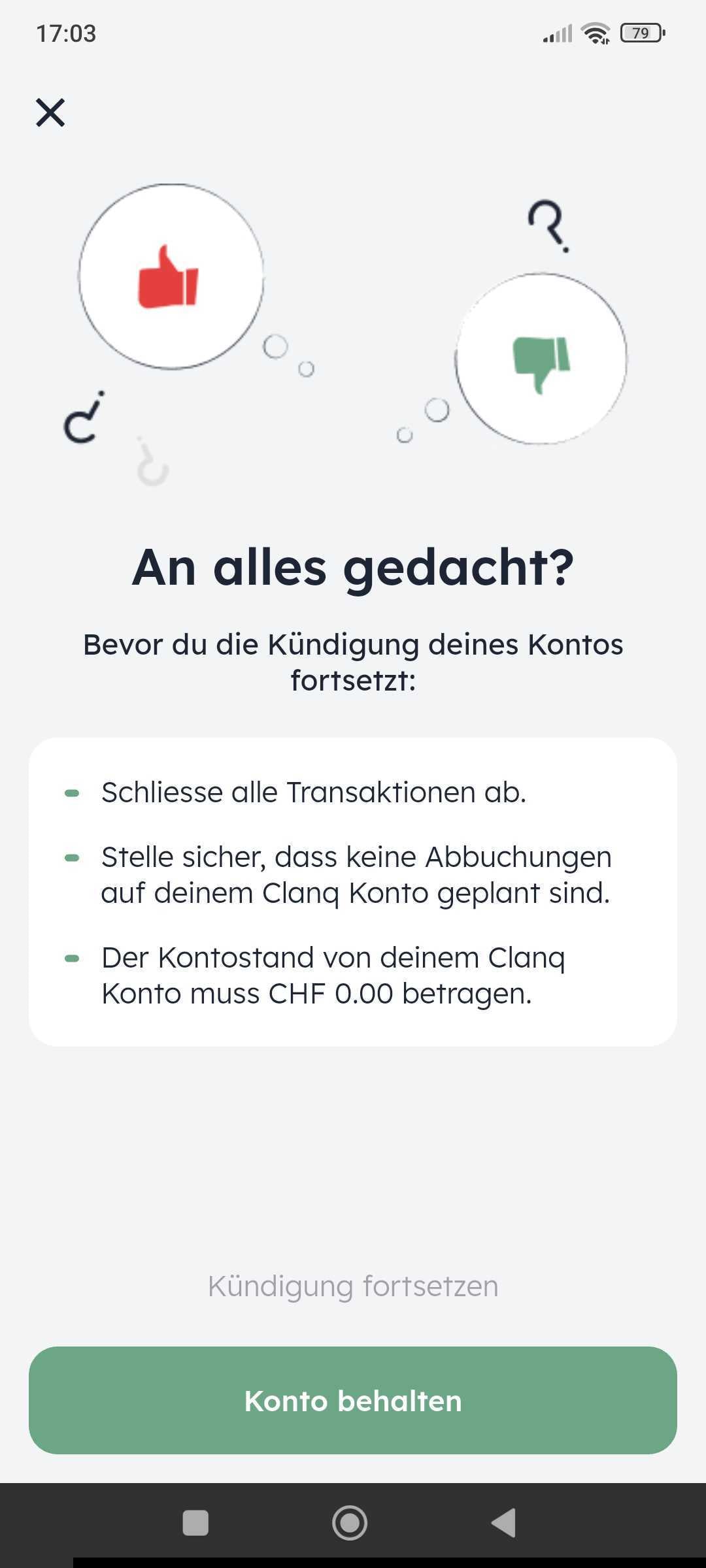
Task: Return to the home screen
Action: 350,1523
